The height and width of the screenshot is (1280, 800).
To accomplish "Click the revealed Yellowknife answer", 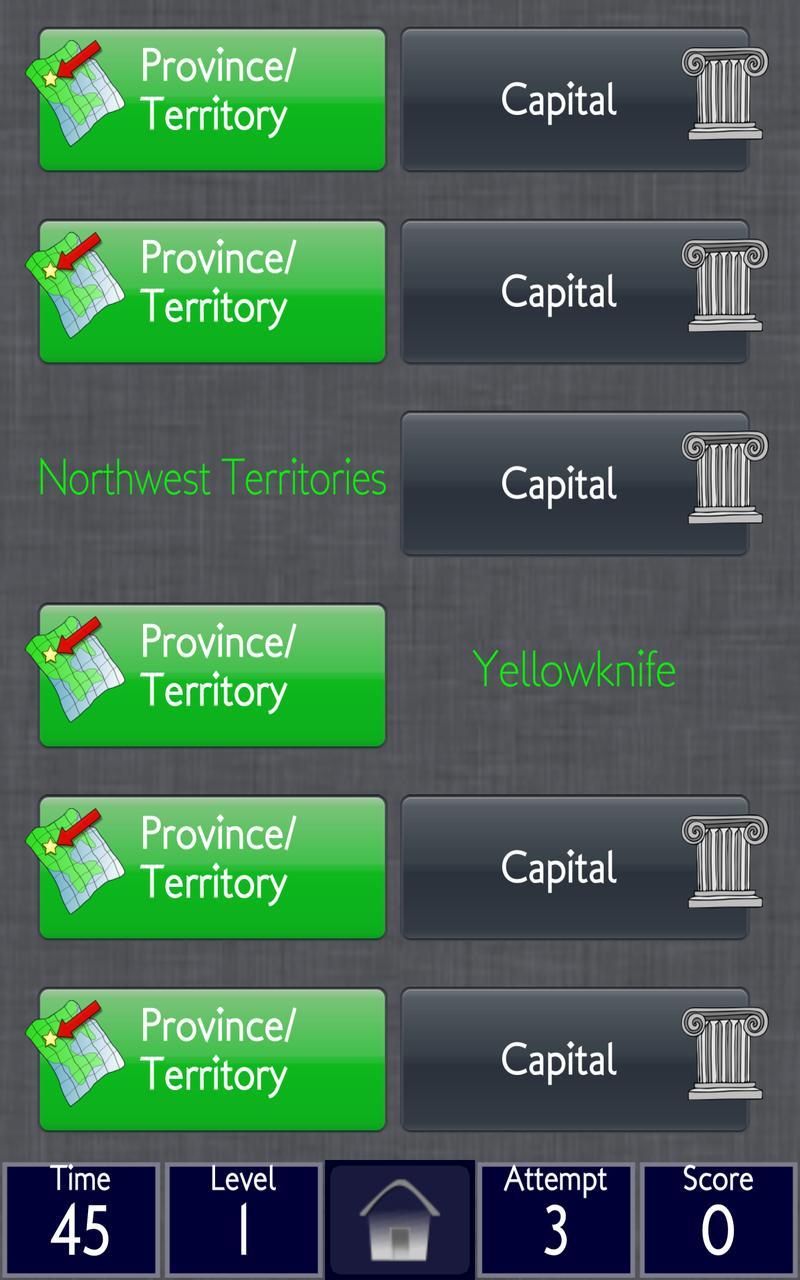I will click(x=572, y=668).
